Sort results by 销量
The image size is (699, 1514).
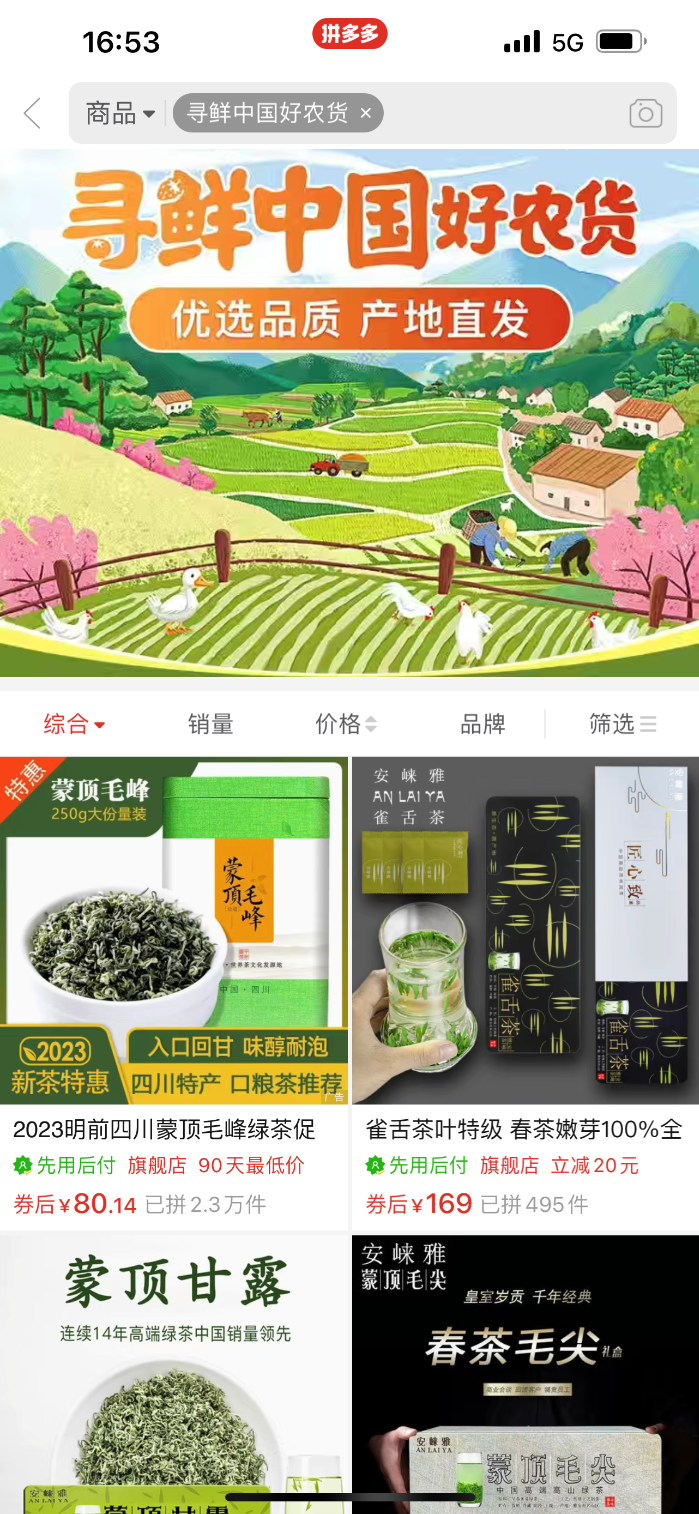(x=210, y=724)
